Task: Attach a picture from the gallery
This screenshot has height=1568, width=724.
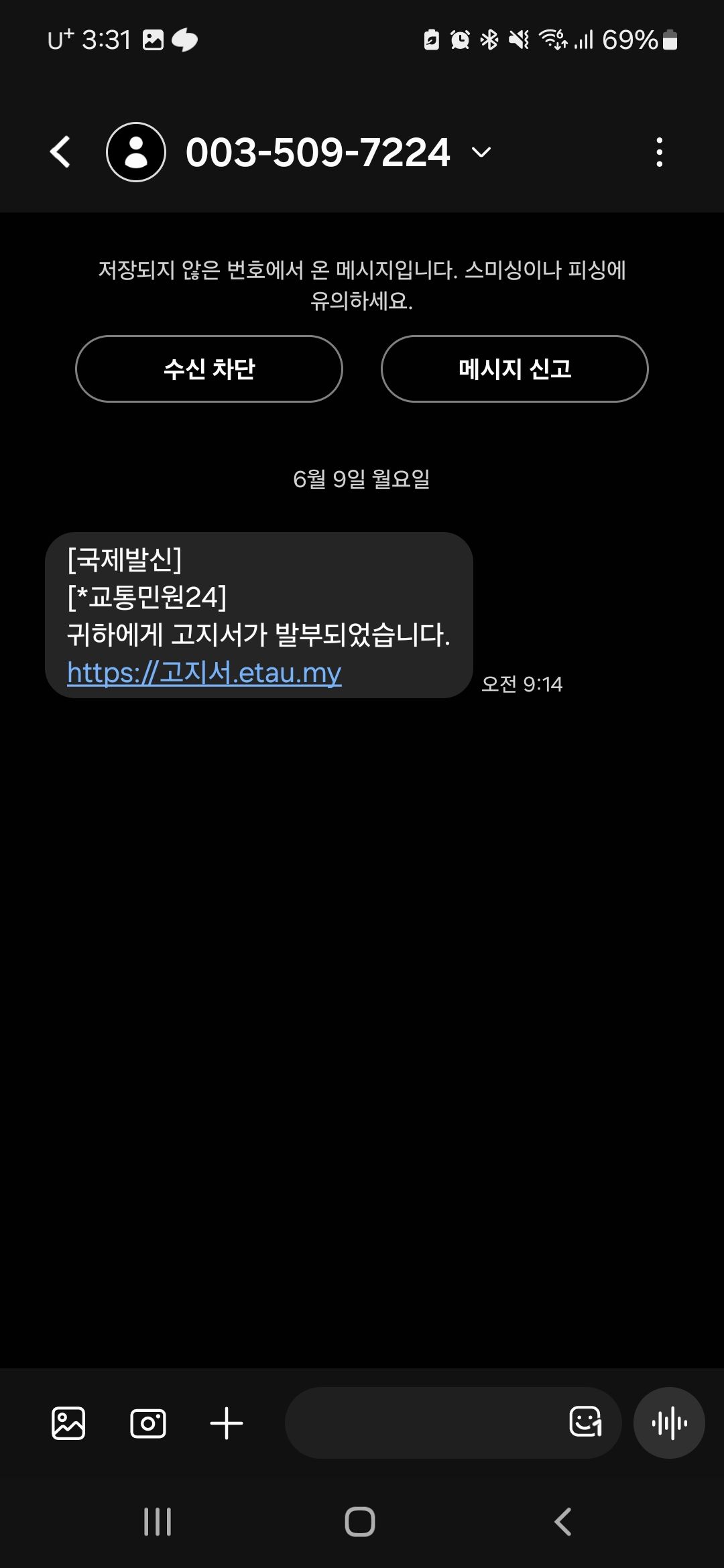Action: [x=68, y=1423]
